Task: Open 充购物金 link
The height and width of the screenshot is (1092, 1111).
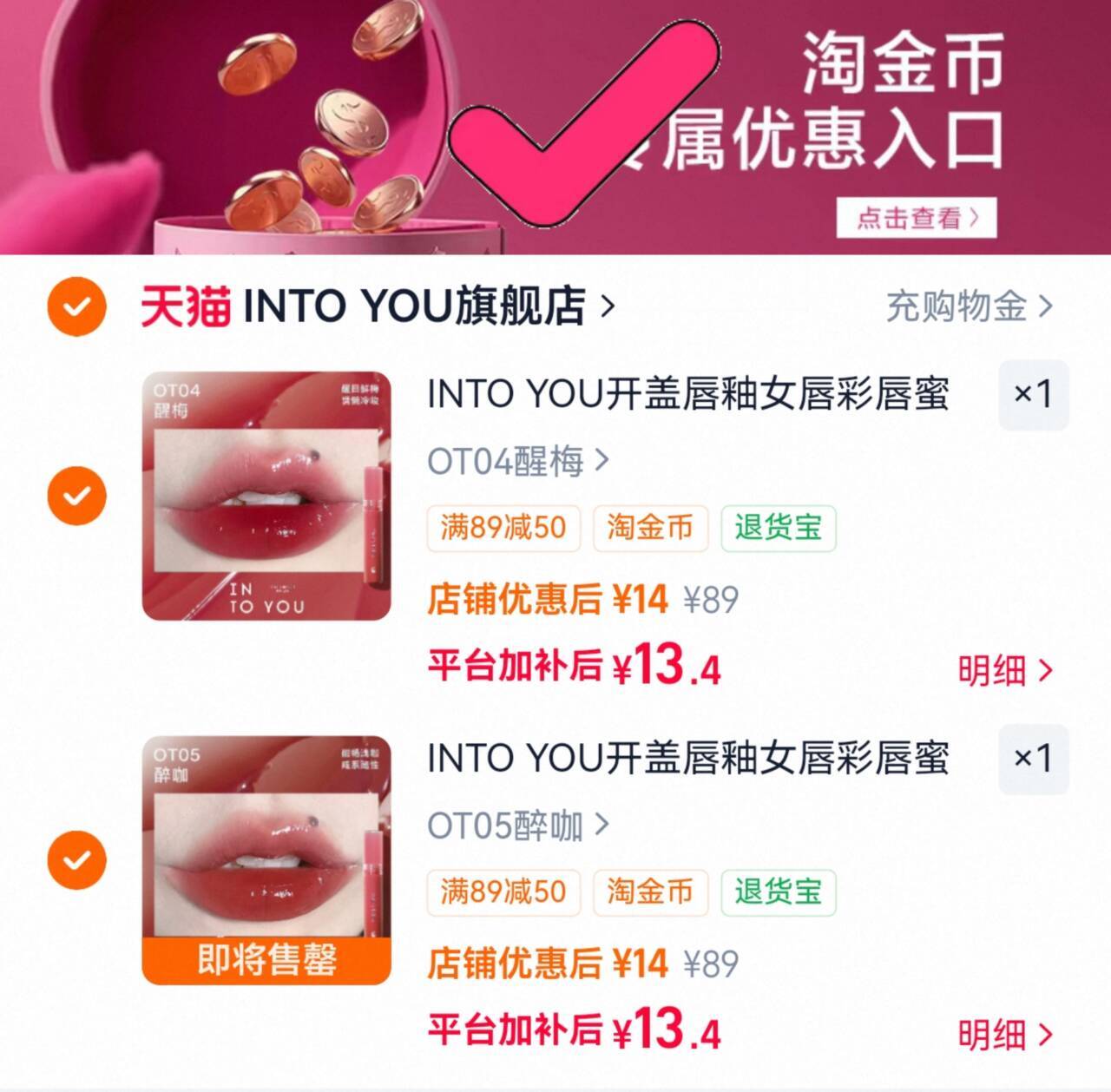Action: 969,306
